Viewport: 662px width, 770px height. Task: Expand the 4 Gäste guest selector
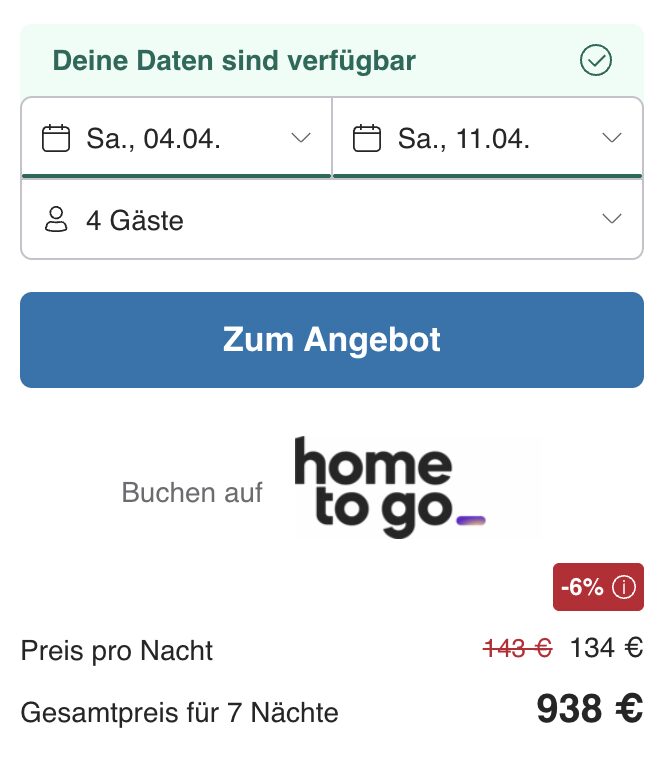point(331,220)
